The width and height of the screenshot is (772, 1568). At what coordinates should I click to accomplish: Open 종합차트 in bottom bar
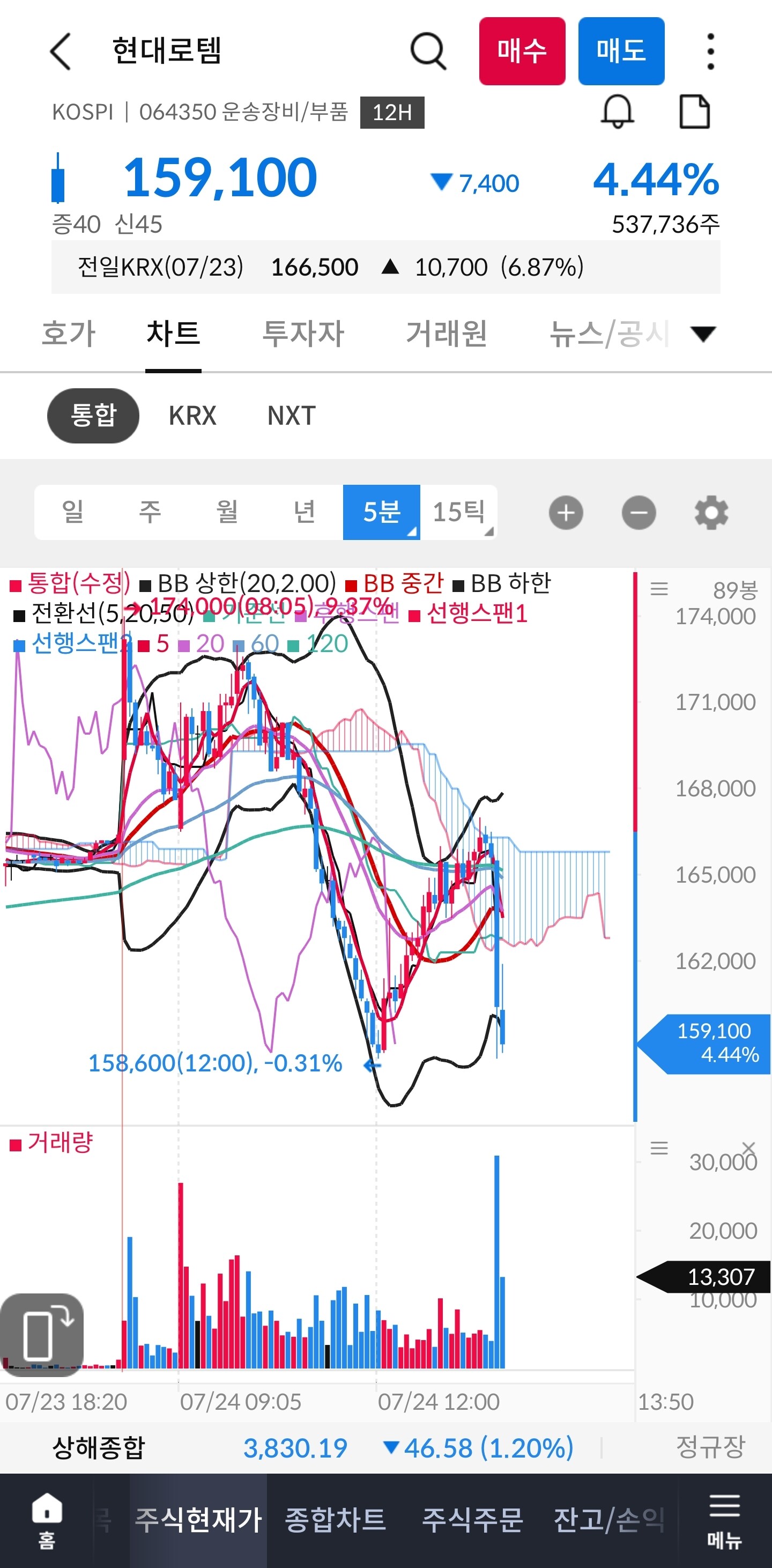point(336,1520)
